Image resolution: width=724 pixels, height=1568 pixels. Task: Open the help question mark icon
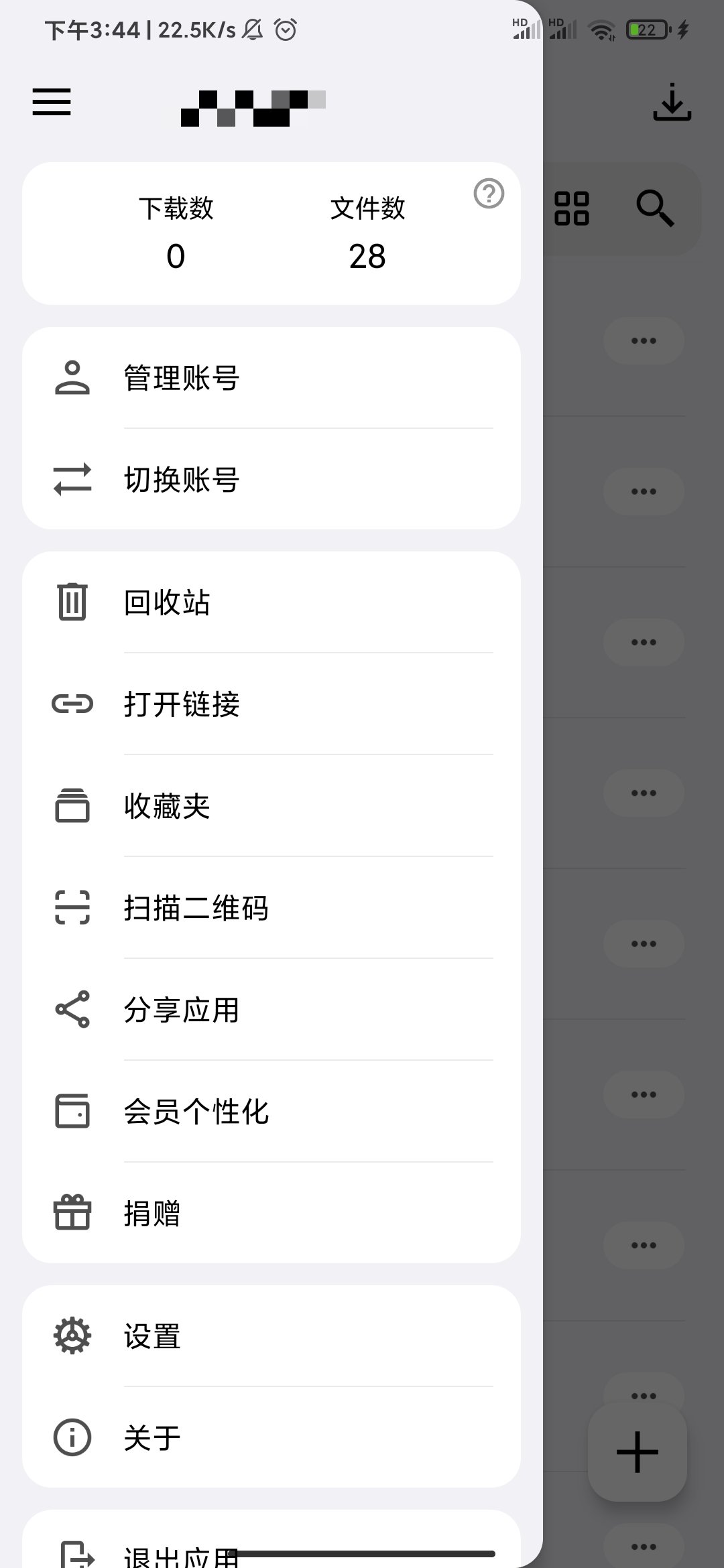(489, 194)
